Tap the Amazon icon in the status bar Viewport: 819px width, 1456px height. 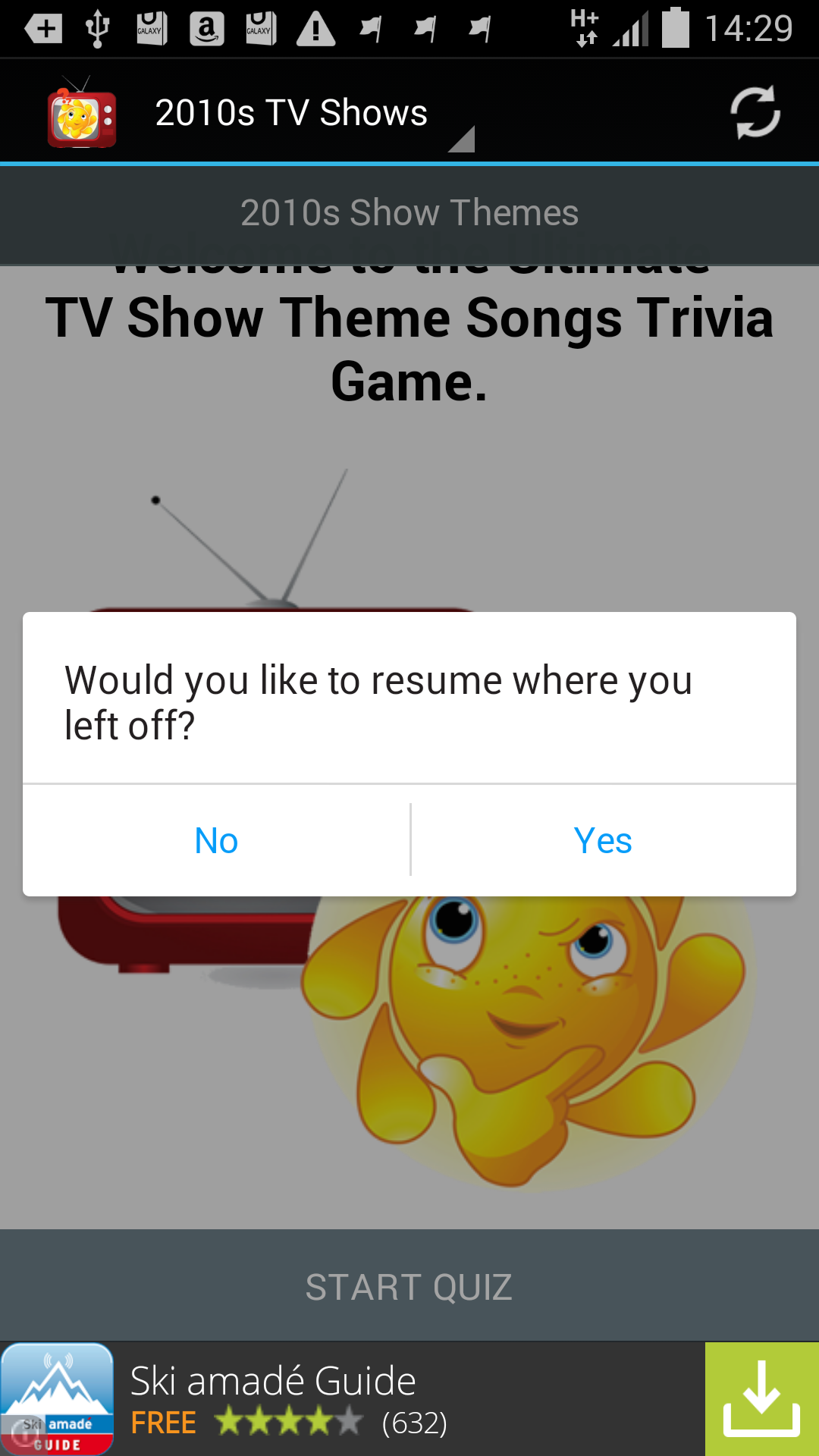(x=209, y=27)
